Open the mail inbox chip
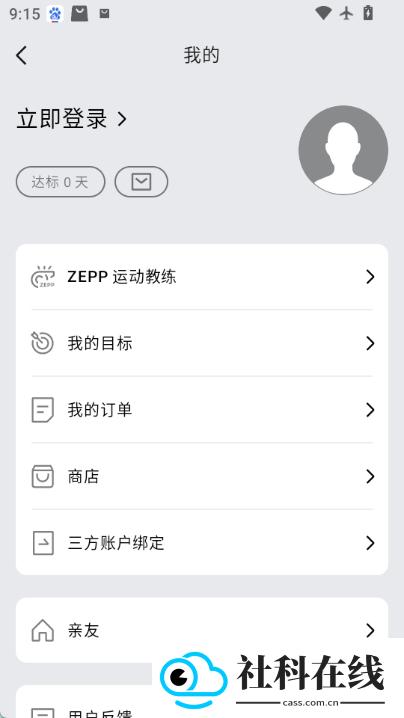 141,182
